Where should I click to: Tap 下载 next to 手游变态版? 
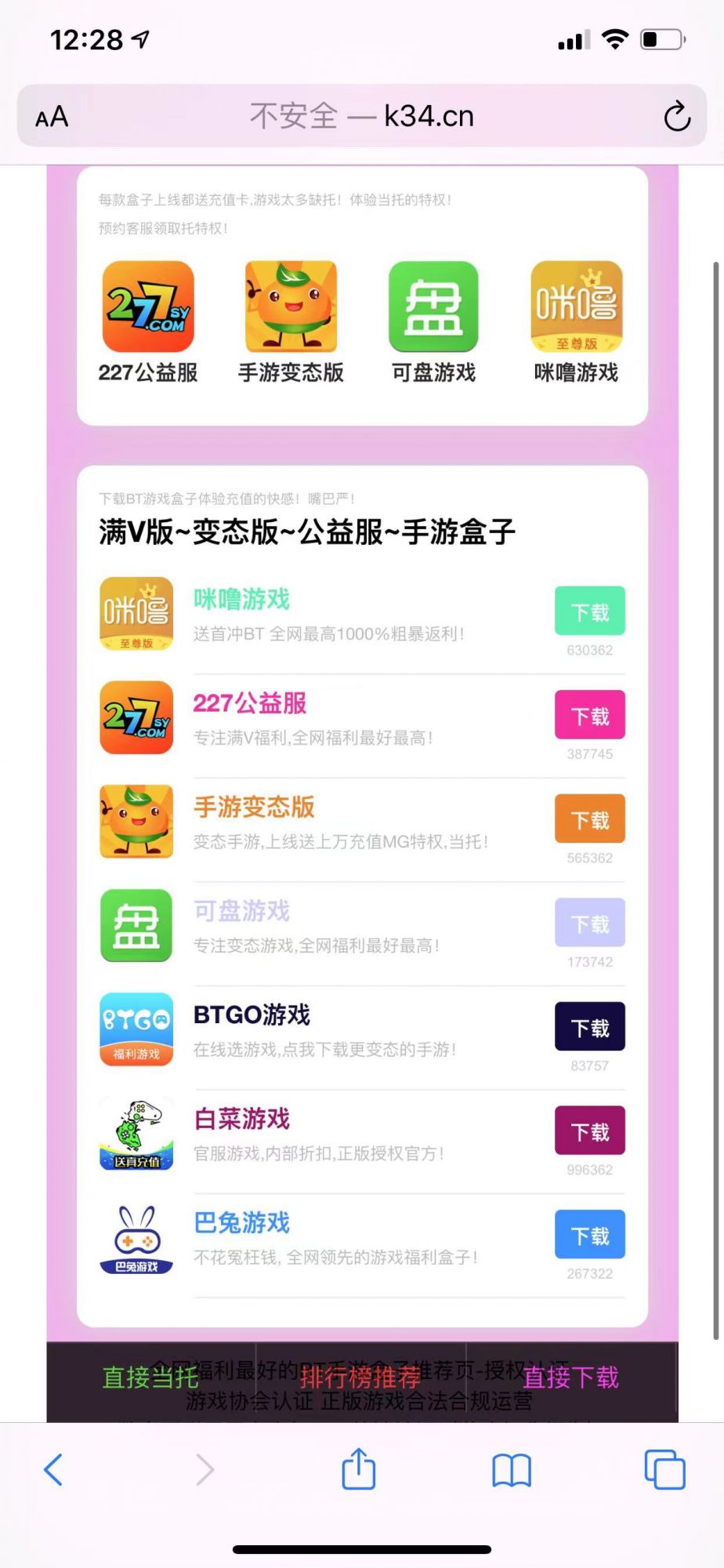pos(589,819)
